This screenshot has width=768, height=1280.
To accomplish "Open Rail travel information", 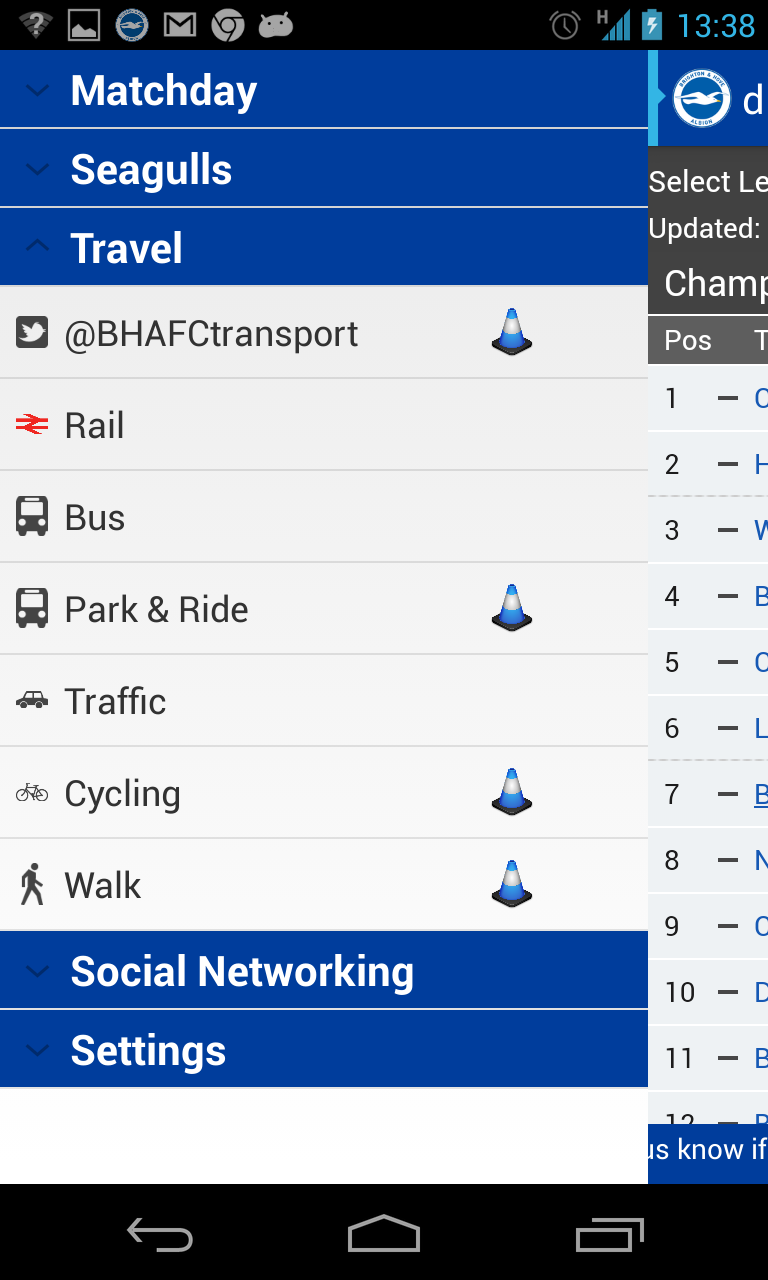I will (324, 425).
